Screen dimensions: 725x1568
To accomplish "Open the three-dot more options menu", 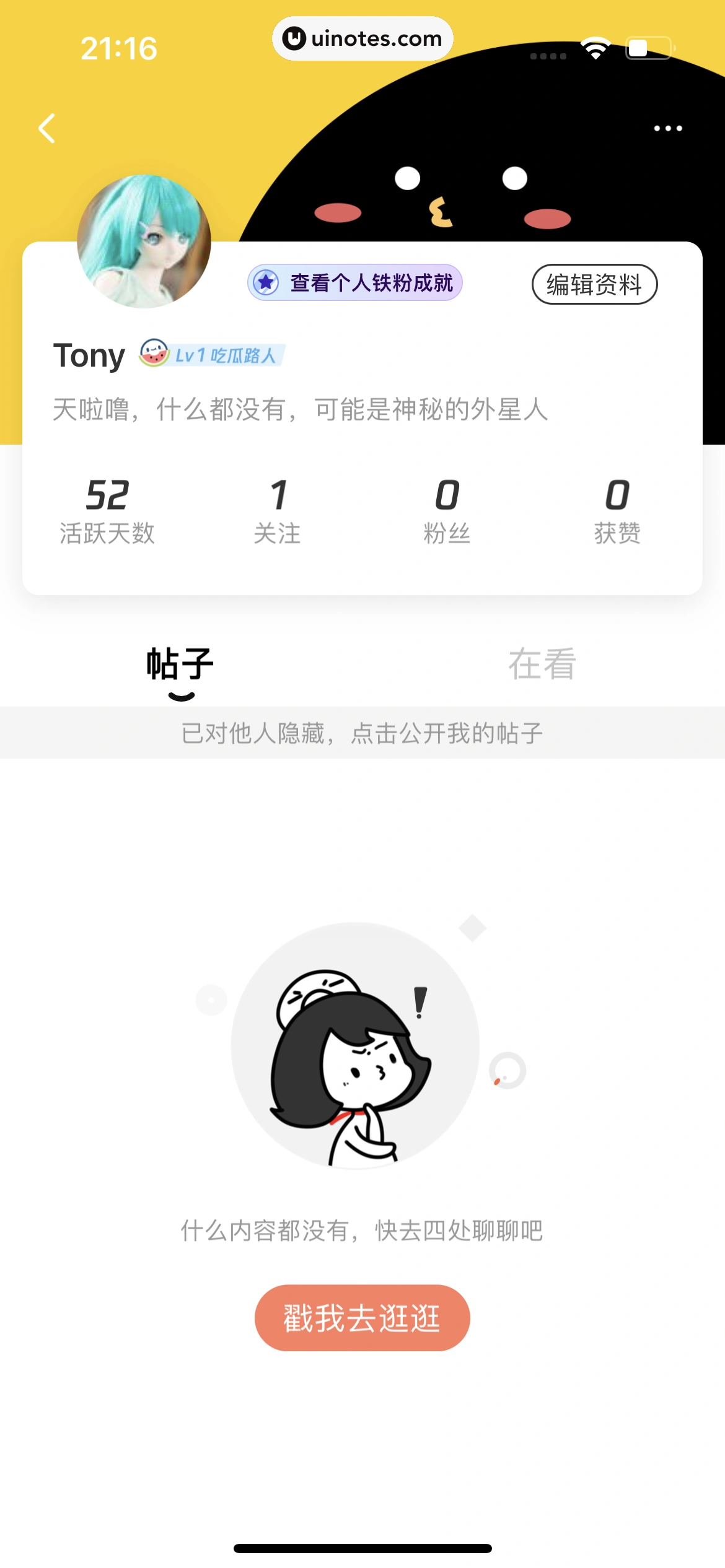I will pos(668,128).
